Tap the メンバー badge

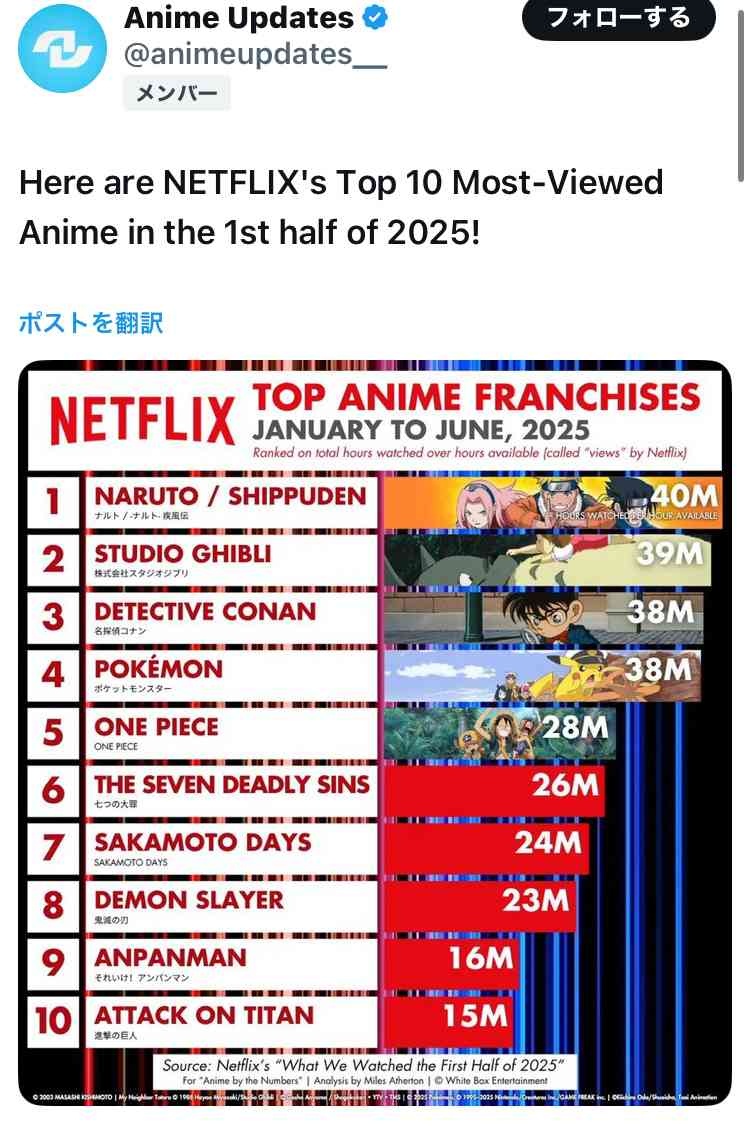click(x=177, y=94)
